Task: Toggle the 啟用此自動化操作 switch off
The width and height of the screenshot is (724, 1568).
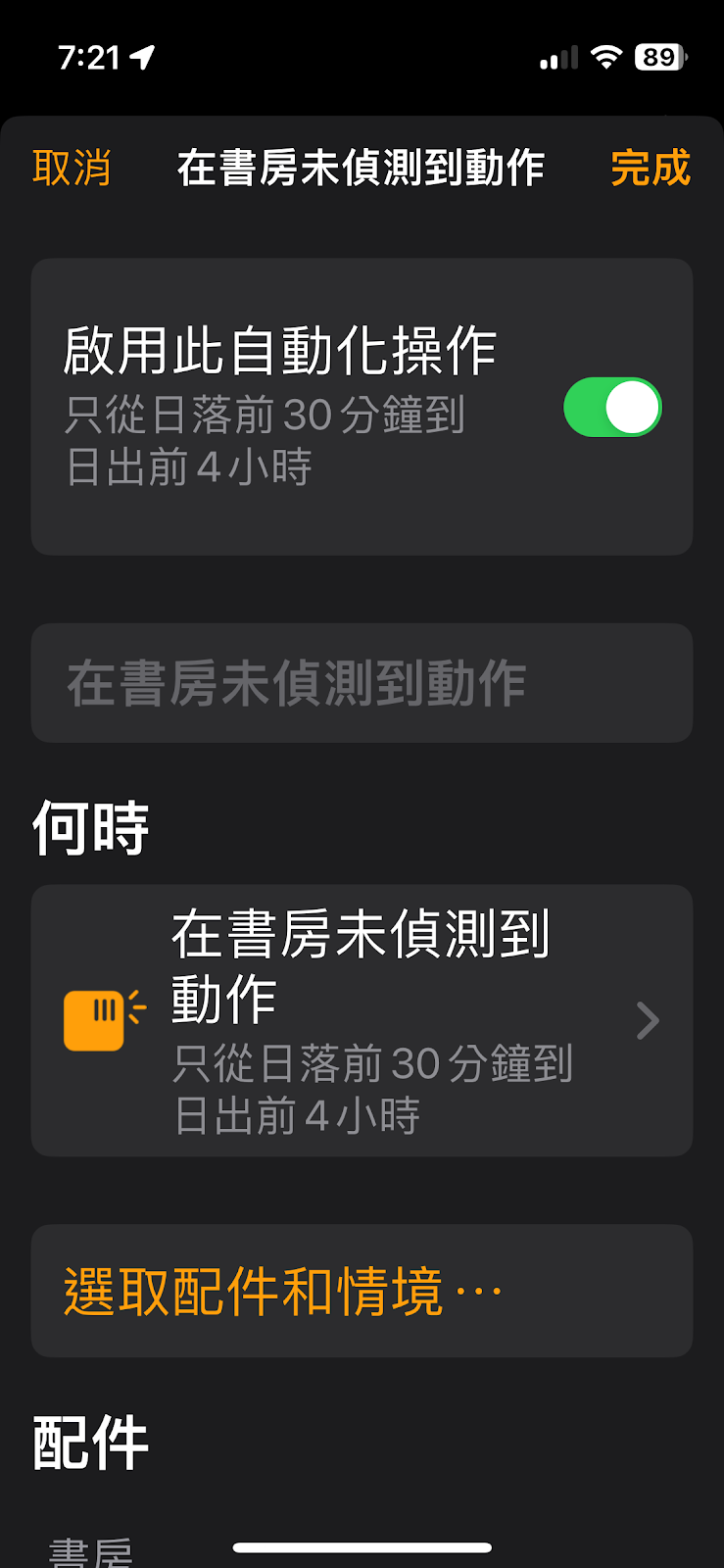Action: click(x=612, y=407)
